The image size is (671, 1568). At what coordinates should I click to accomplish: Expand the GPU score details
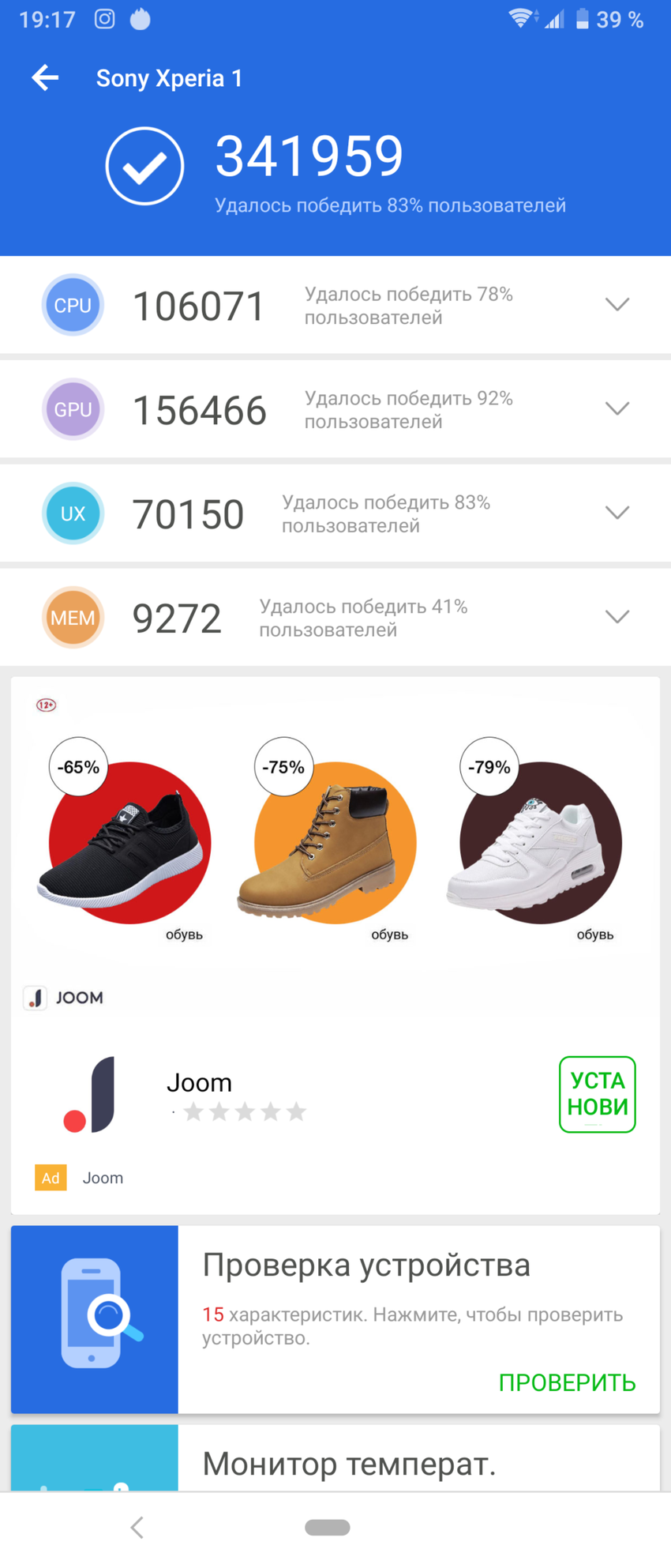click(617, 408)
